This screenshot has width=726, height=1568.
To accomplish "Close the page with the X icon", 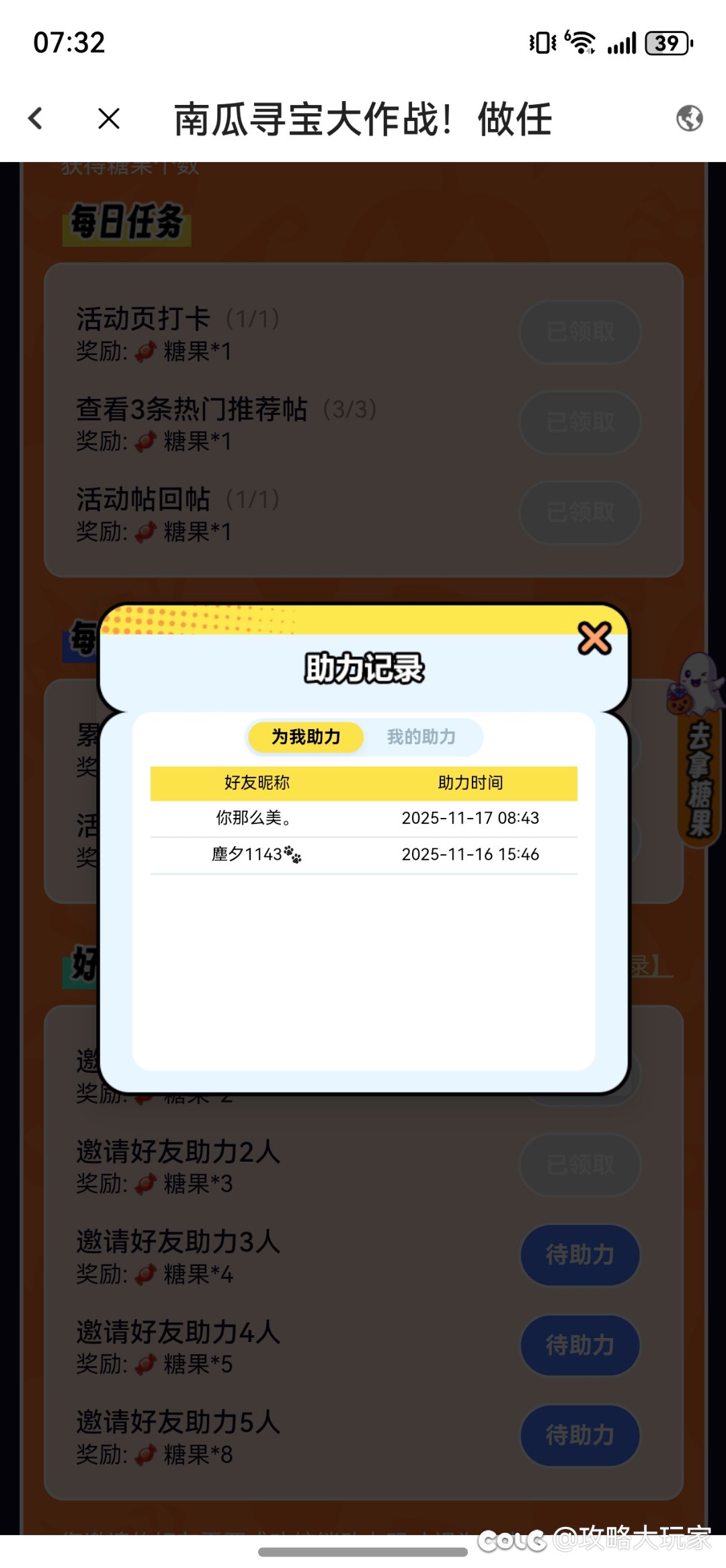I will click(109, 118).
